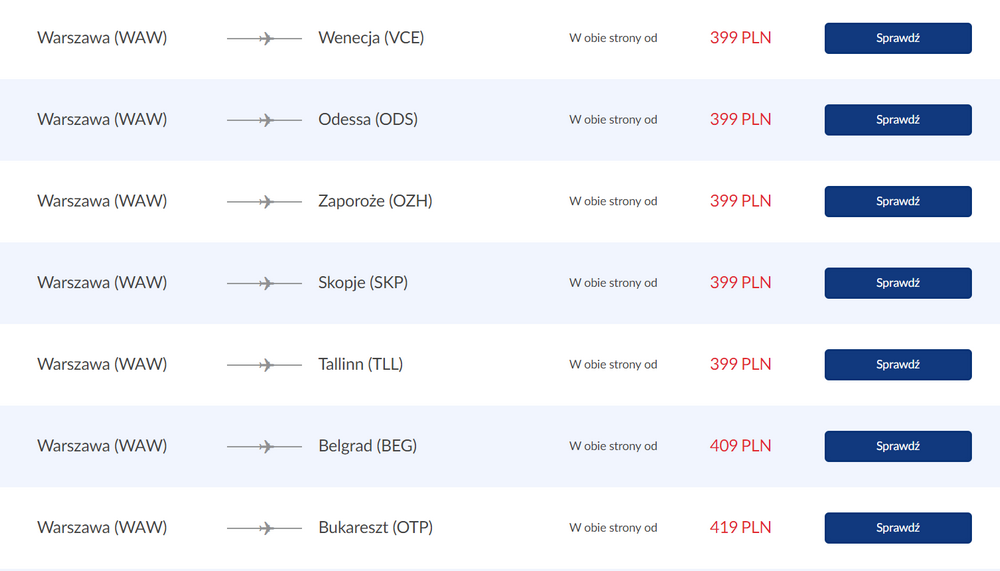This screenshot has width=1000, height=571.
Task: Open the Skopje (SKP) offer via Sprawdź
Action: coord(897,283)
